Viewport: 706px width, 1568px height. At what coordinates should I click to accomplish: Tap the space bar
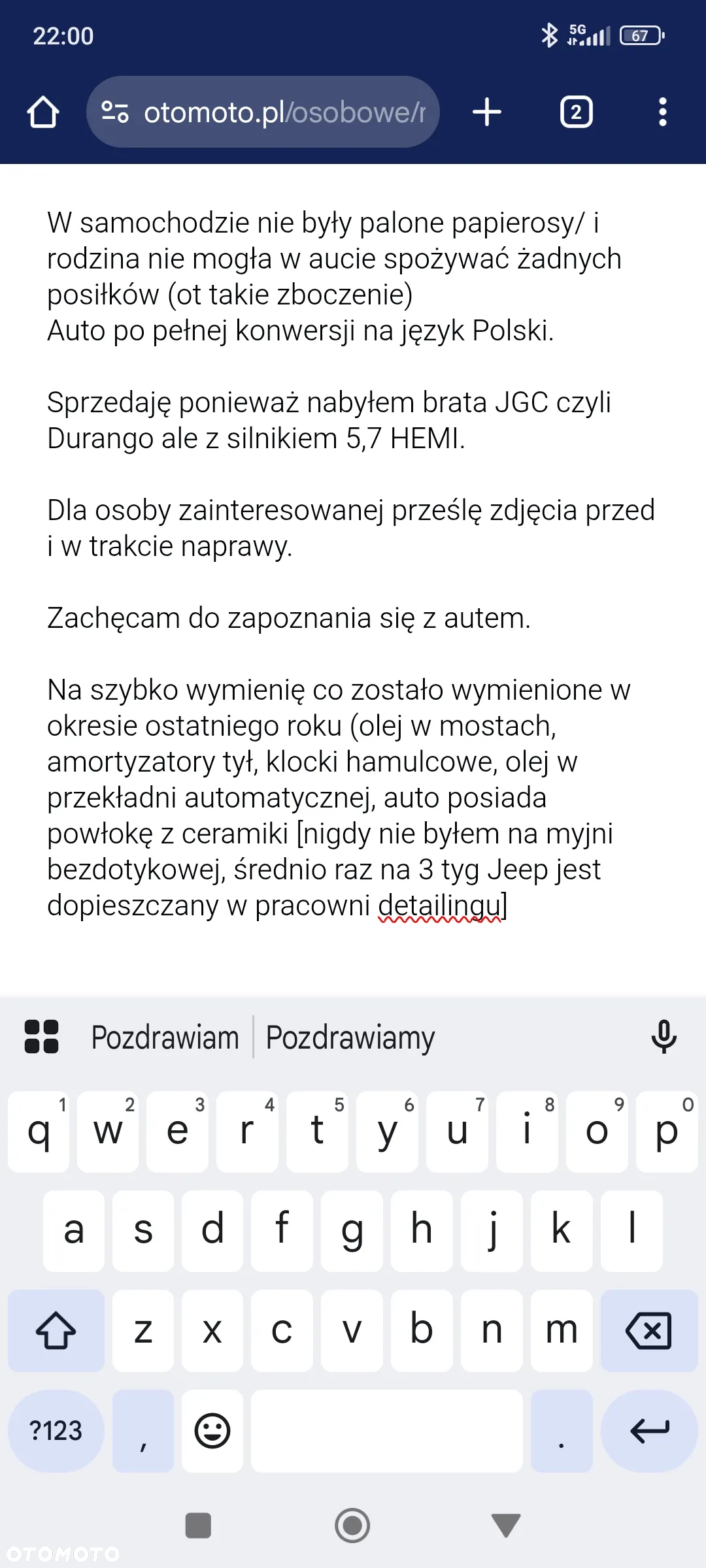pyautogui.click(x=387, y=1431)
